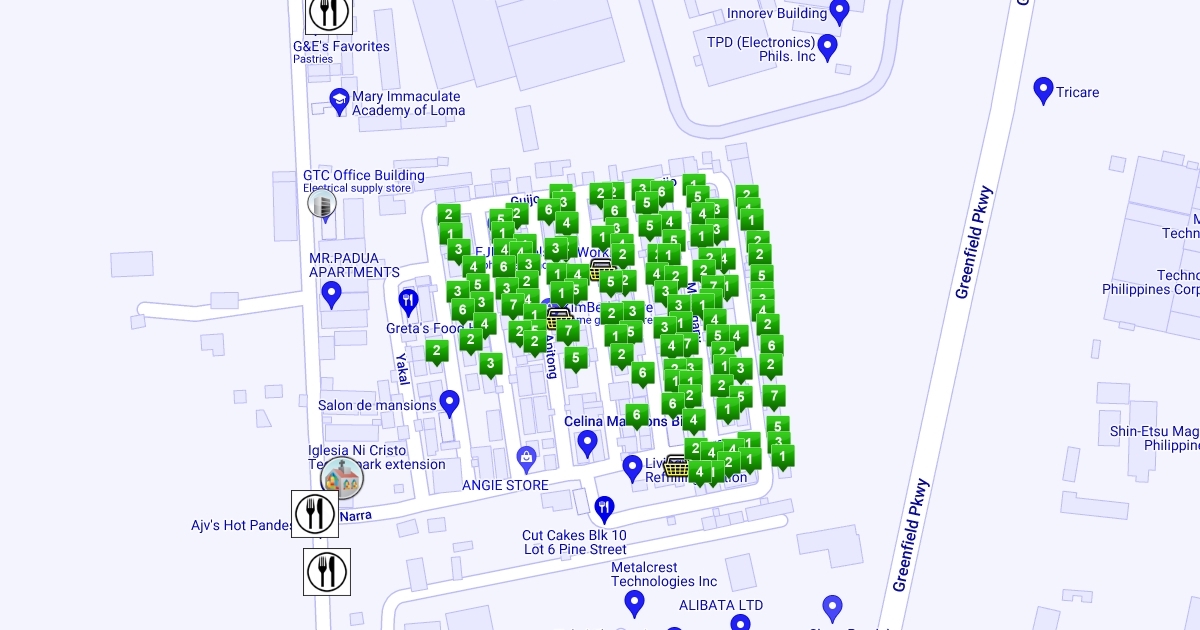Tap Greta's Food restaurant pin
Viewport: 1200px width, 630px height.
(x=408, y=300)
